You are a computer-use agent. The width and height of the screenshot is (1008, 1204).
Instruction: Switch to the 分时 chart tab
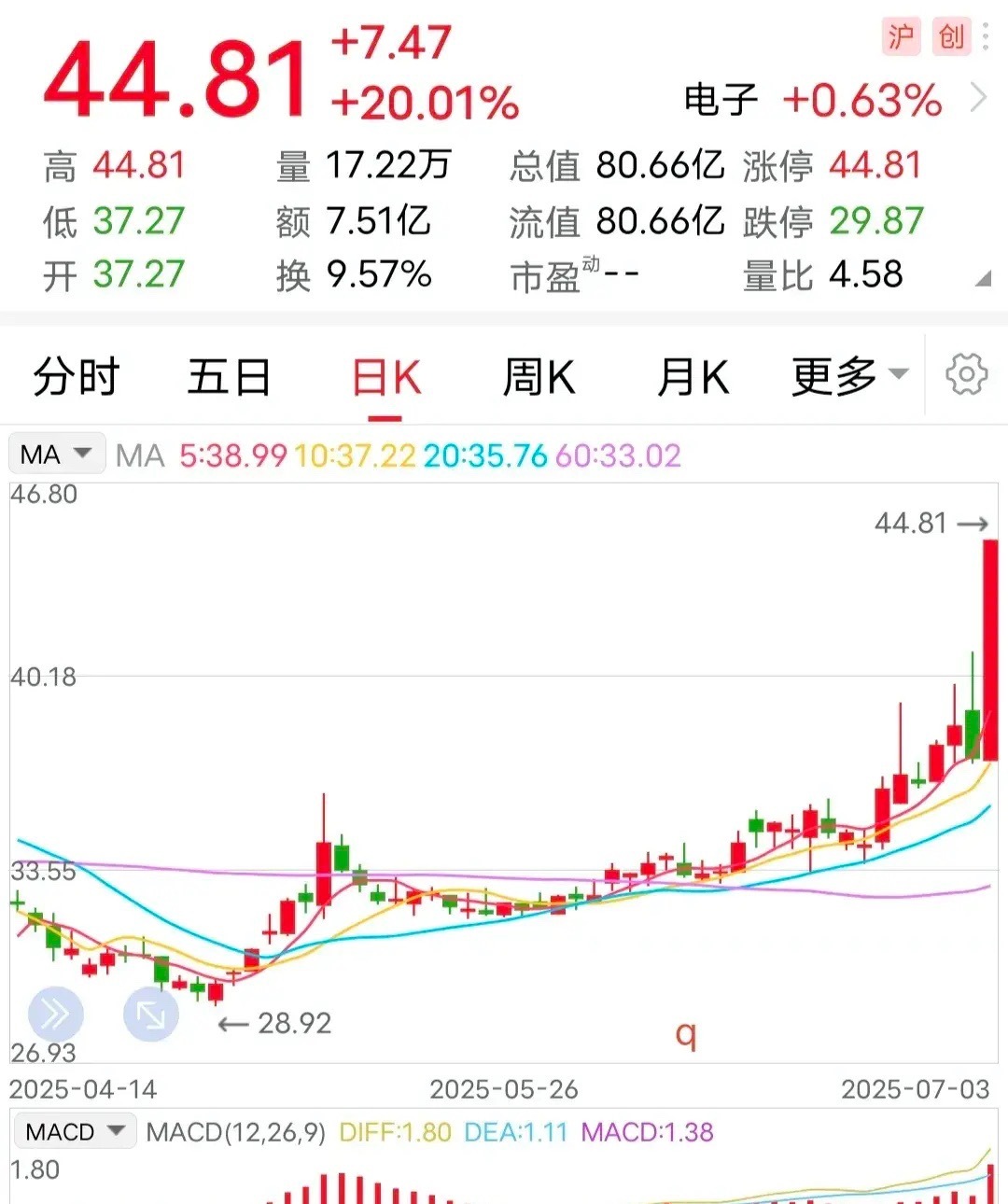click(x=77, y=377)
